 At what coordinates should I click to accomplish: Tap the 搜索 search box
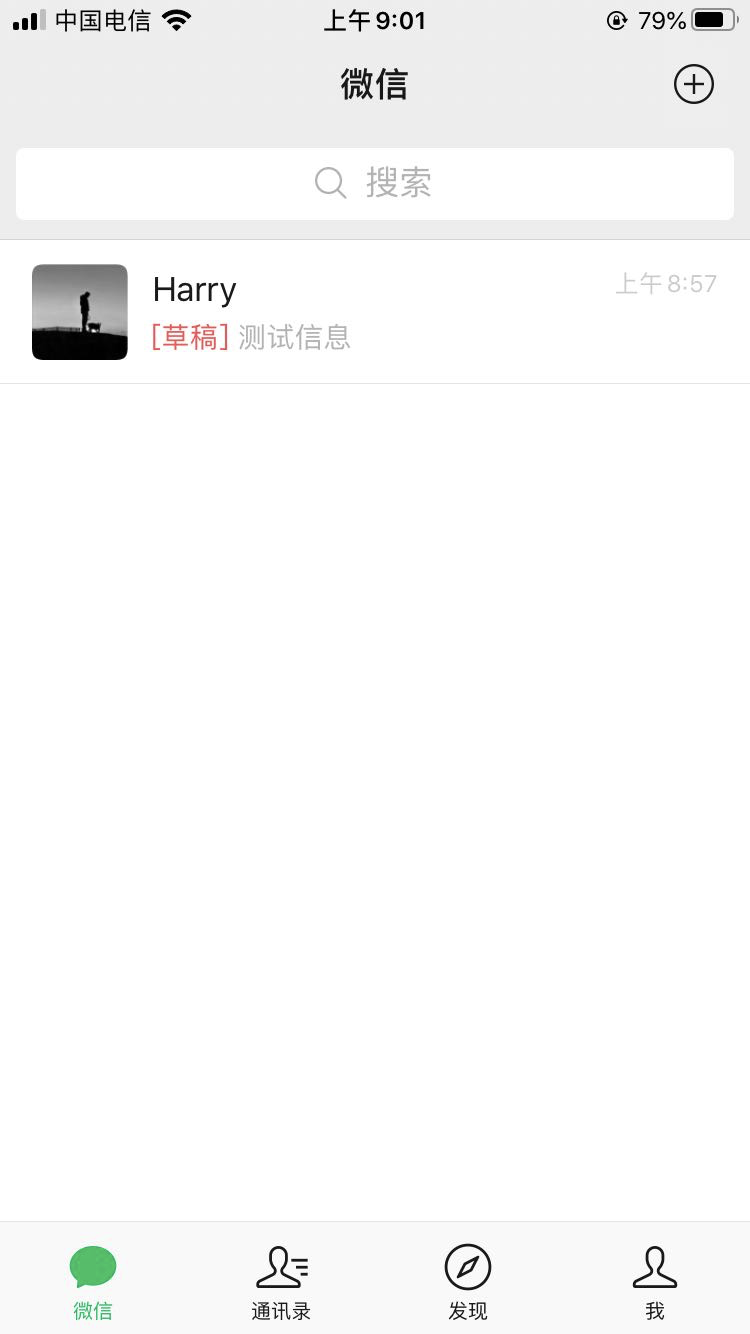(375, 184)
